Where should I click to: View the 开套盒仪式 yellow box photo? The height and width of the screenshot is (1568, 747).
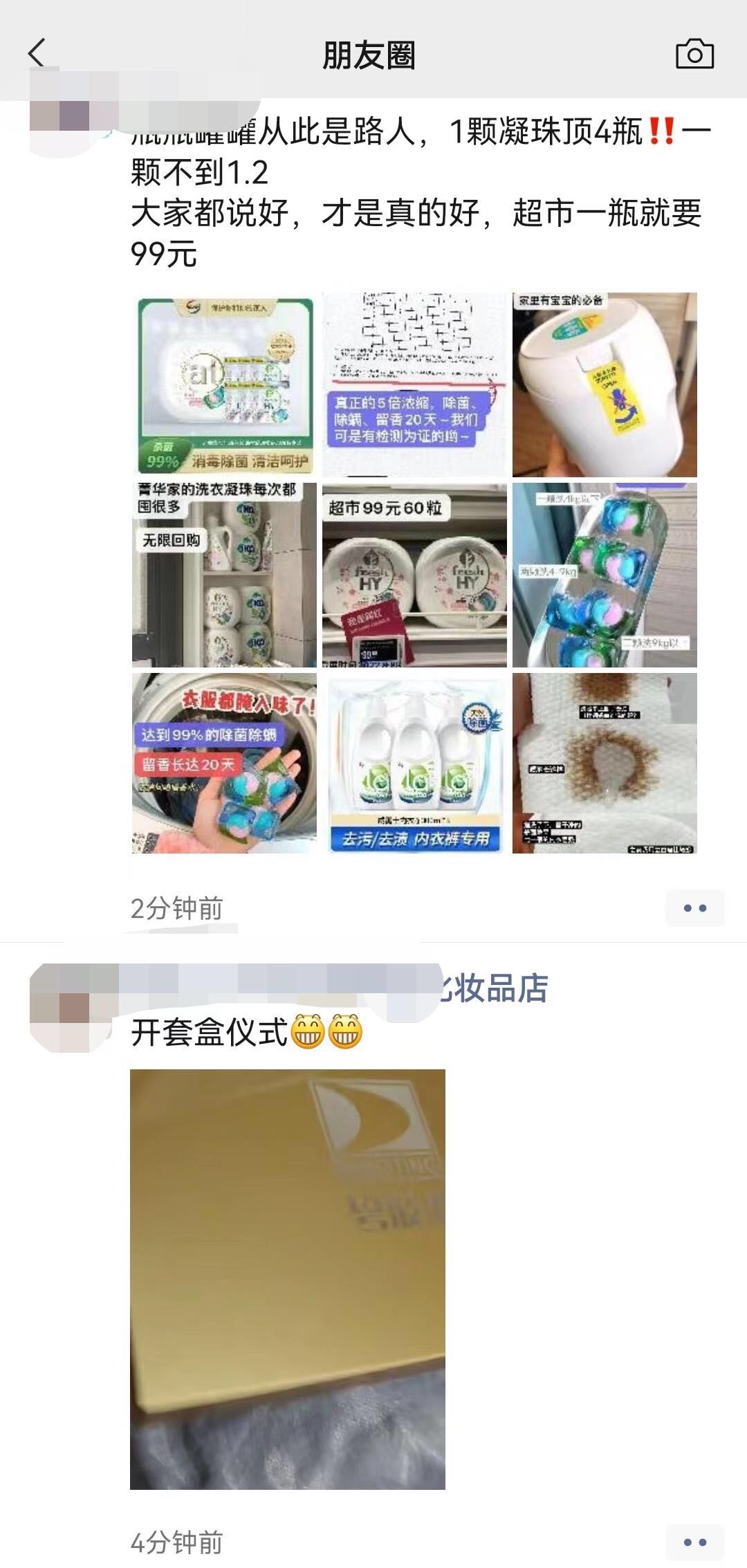288,1279
